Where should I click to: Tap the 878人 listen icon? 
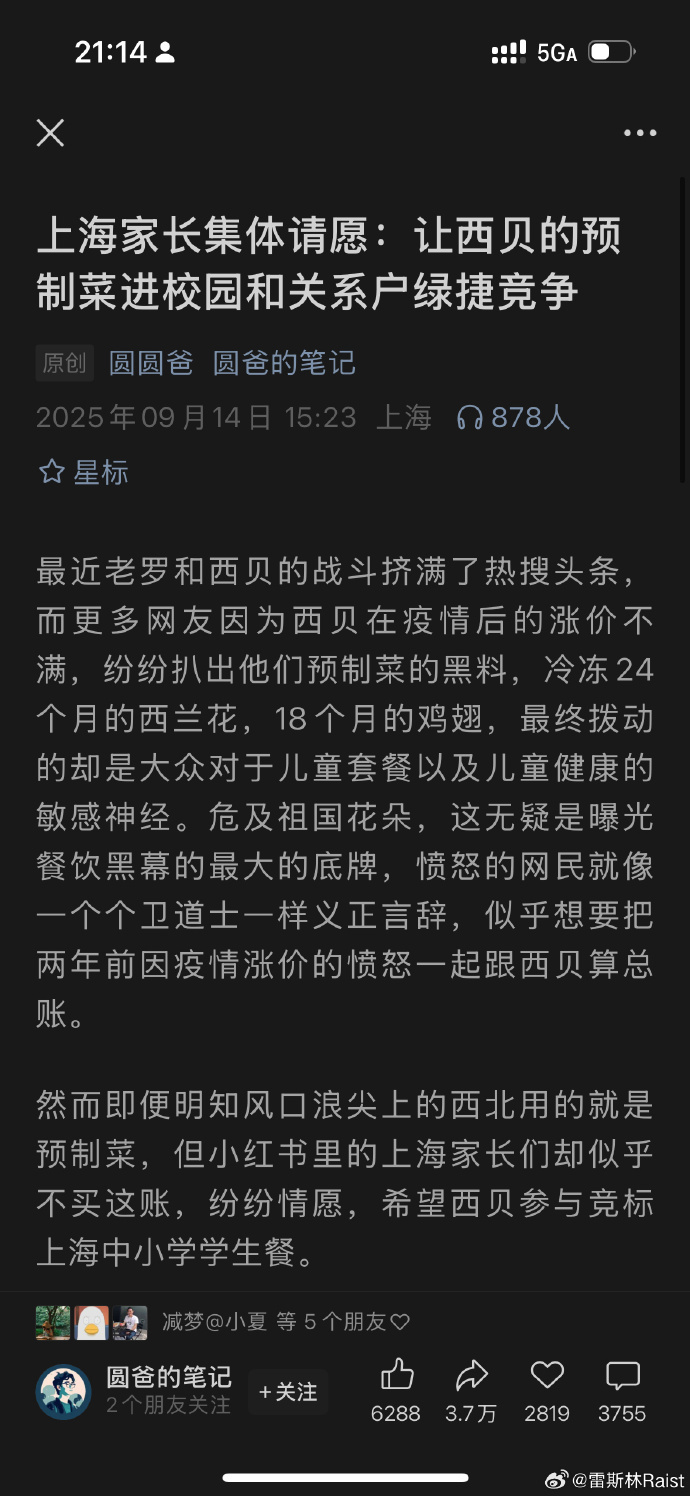point(469,417)
